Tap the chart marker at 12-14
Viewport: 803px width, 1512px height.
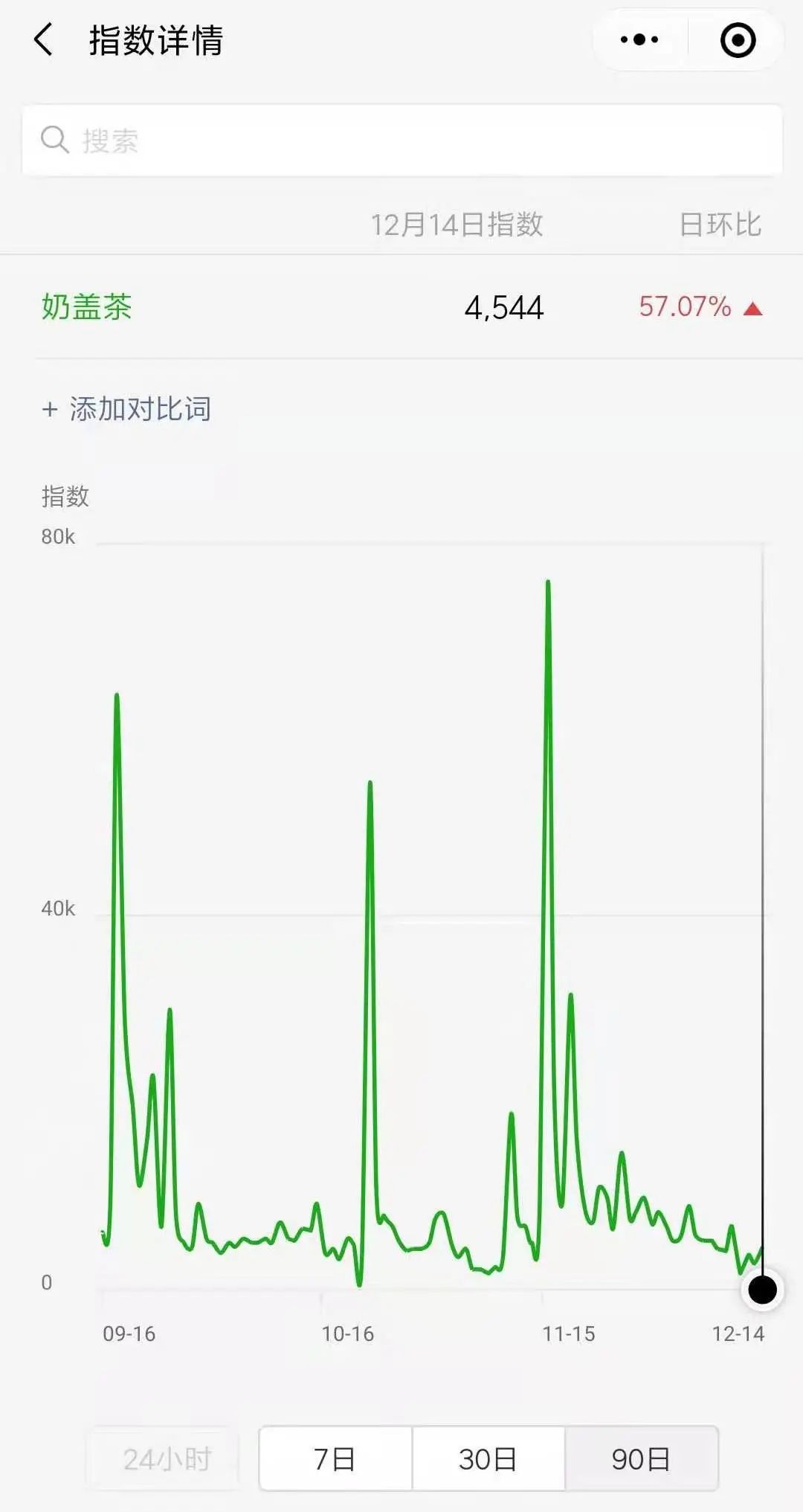point(762,1290)
